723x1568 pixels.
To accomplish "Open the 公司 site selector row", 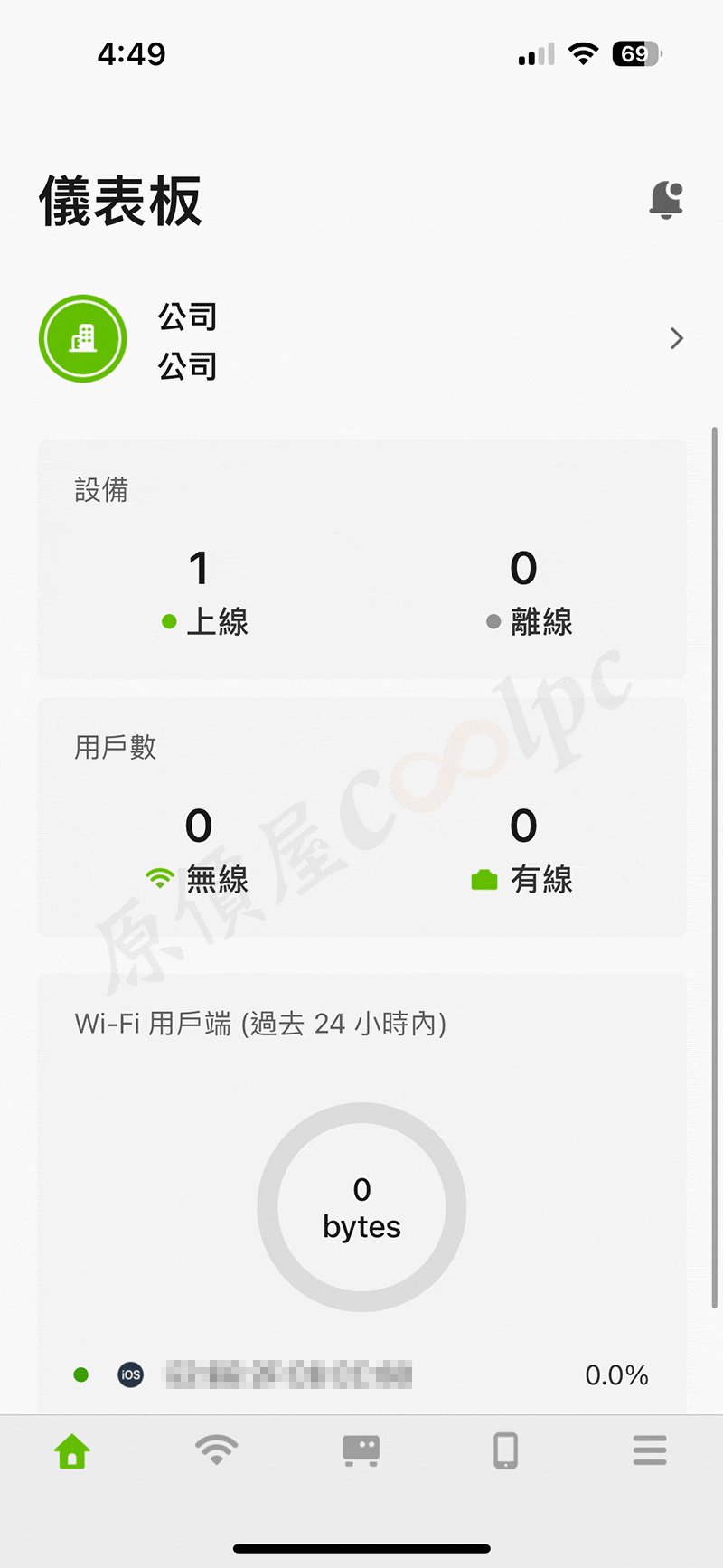I will 361,339.
